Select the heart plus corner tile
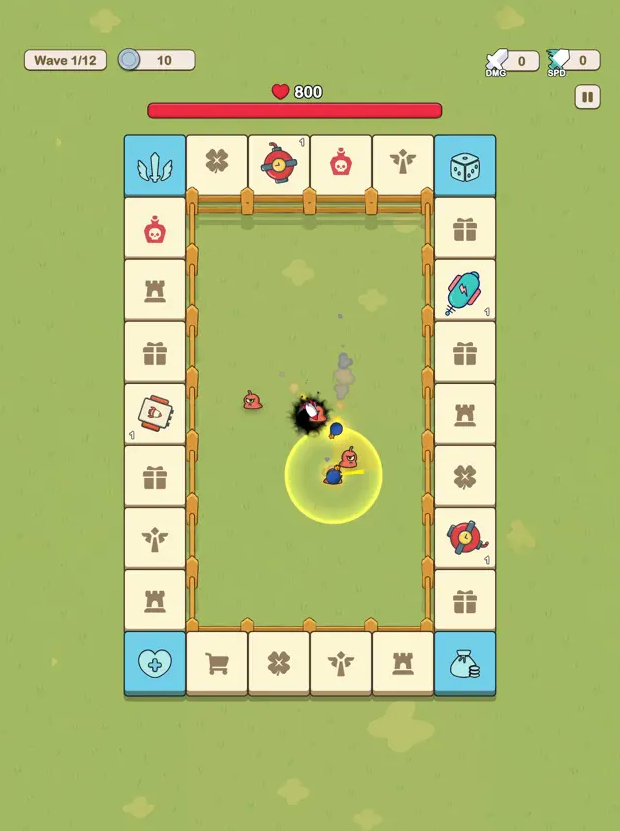This screenshot has width=620, height=831. pyautogui.click(x=155, y=662)
